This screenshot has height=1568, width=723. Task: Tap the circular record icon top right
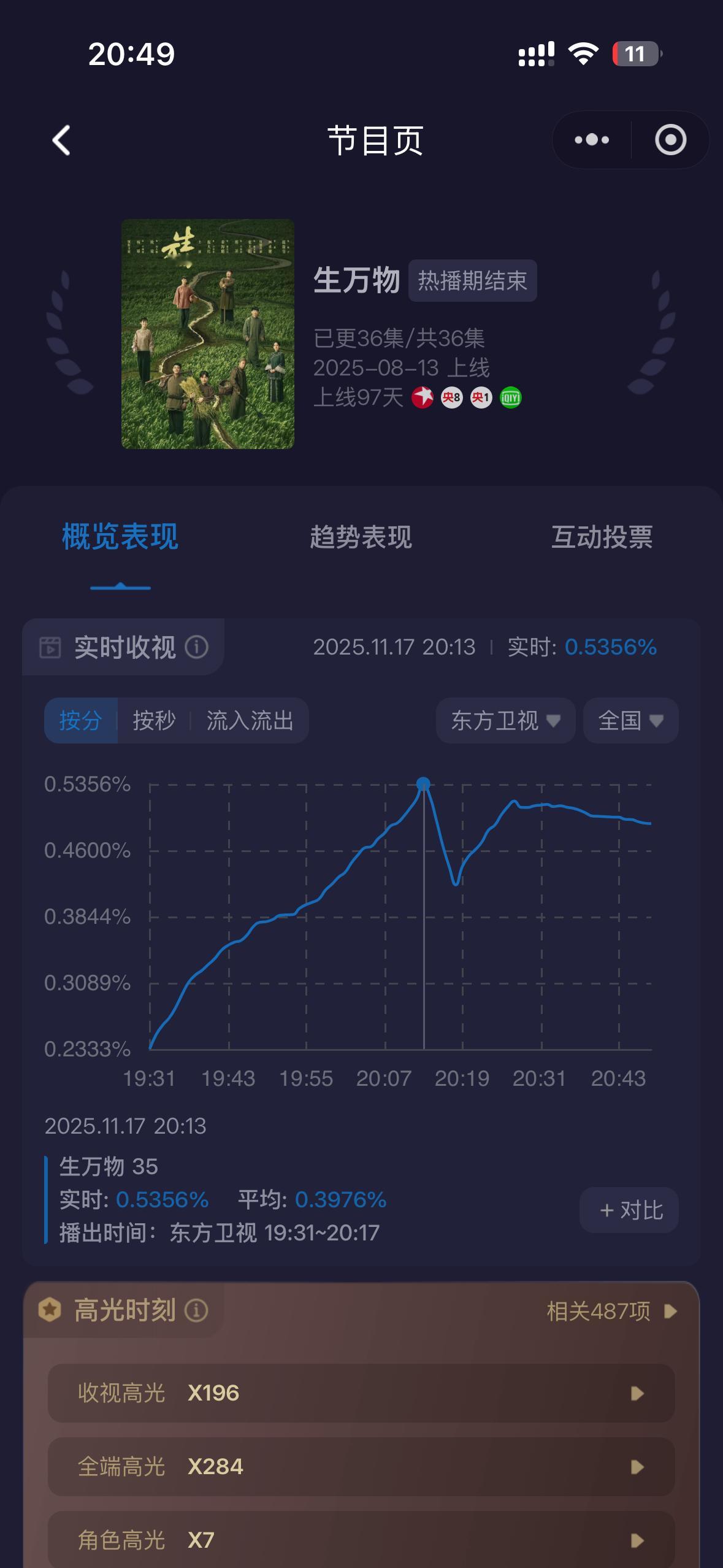click(670, 140)
